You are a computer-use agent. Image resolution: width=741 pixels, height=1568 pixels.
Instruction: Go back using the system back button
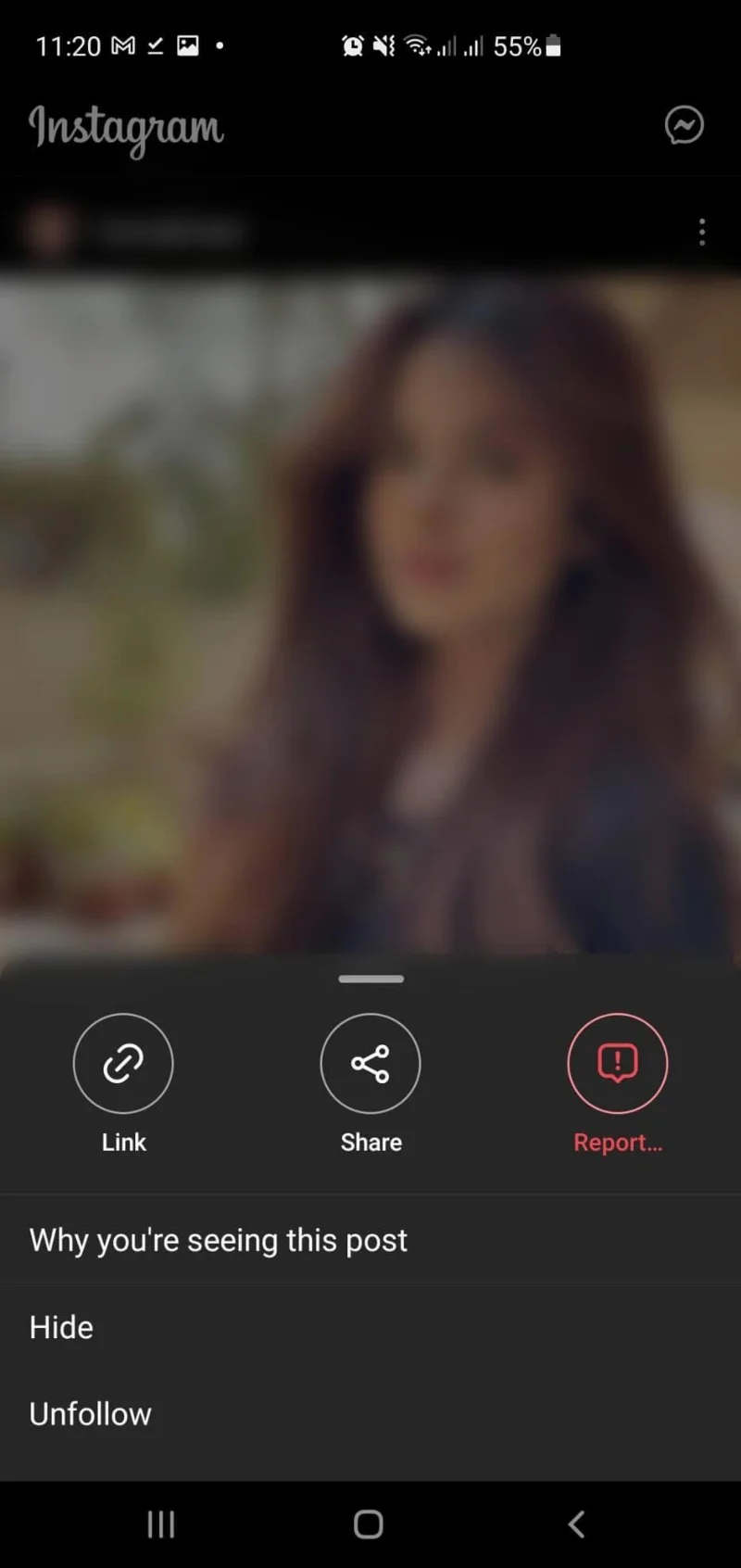pos(576,1524)
